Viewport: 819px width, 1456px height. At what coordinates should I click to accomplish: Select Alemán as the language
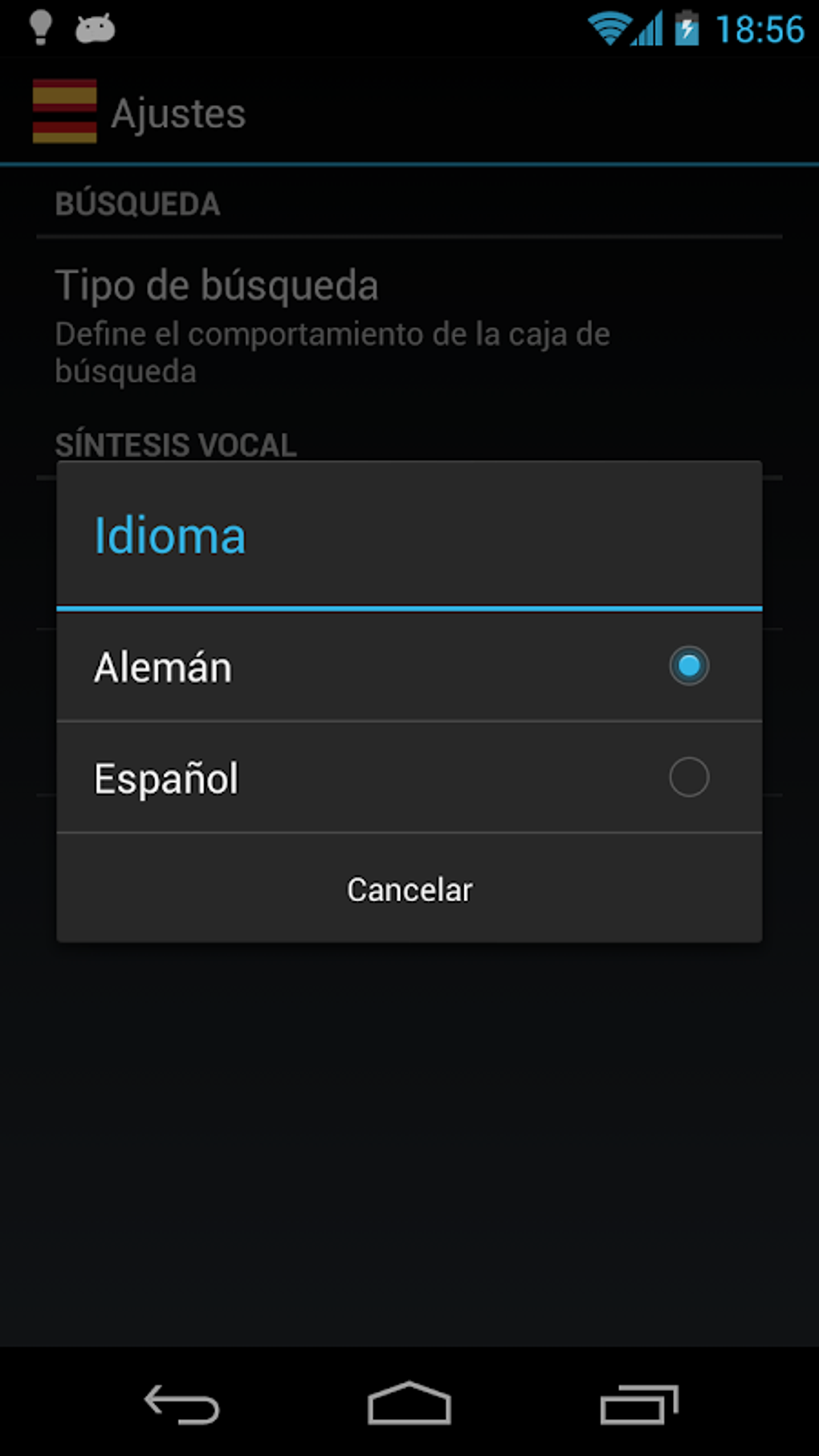pyautogui.click(x=408, y=667)
